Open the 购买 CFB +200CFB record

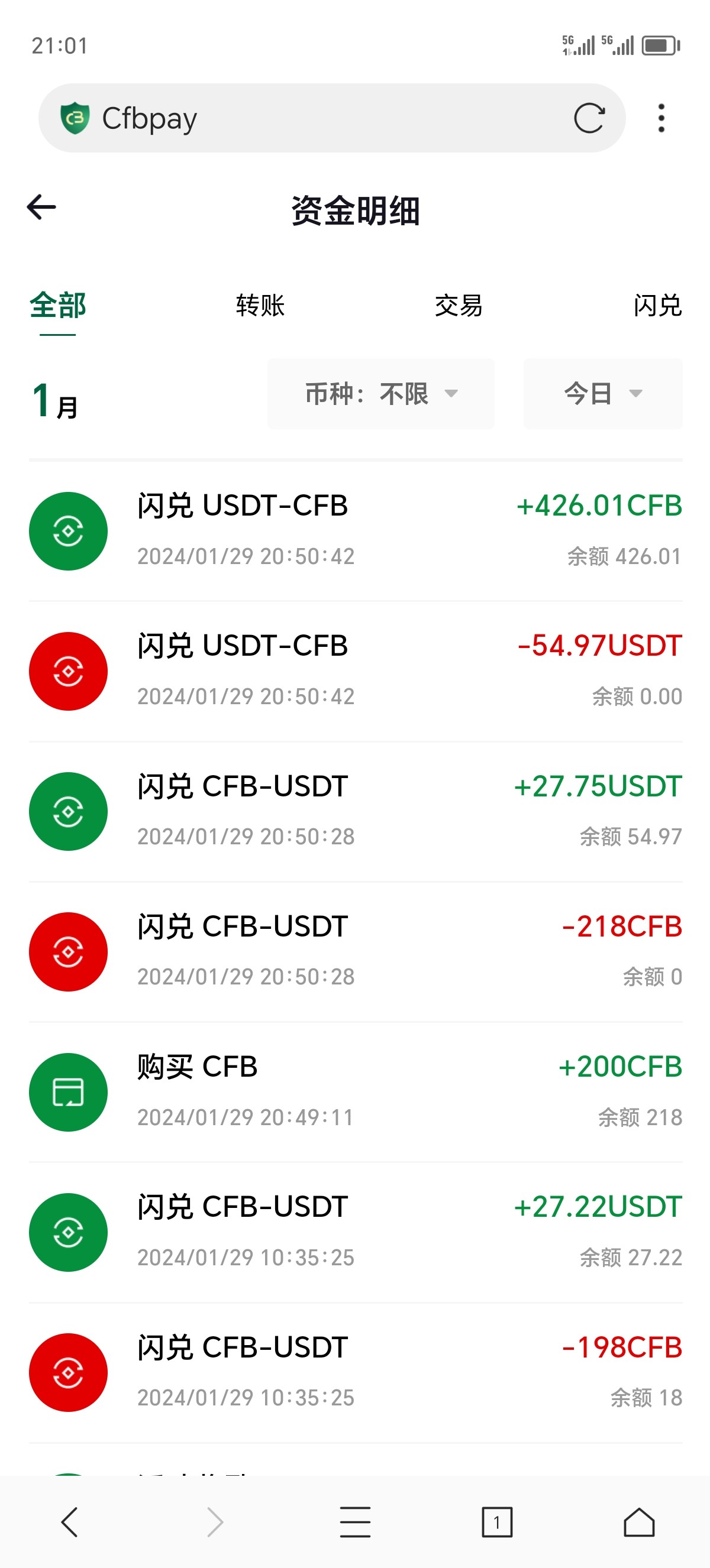(x=356, y=1091)
